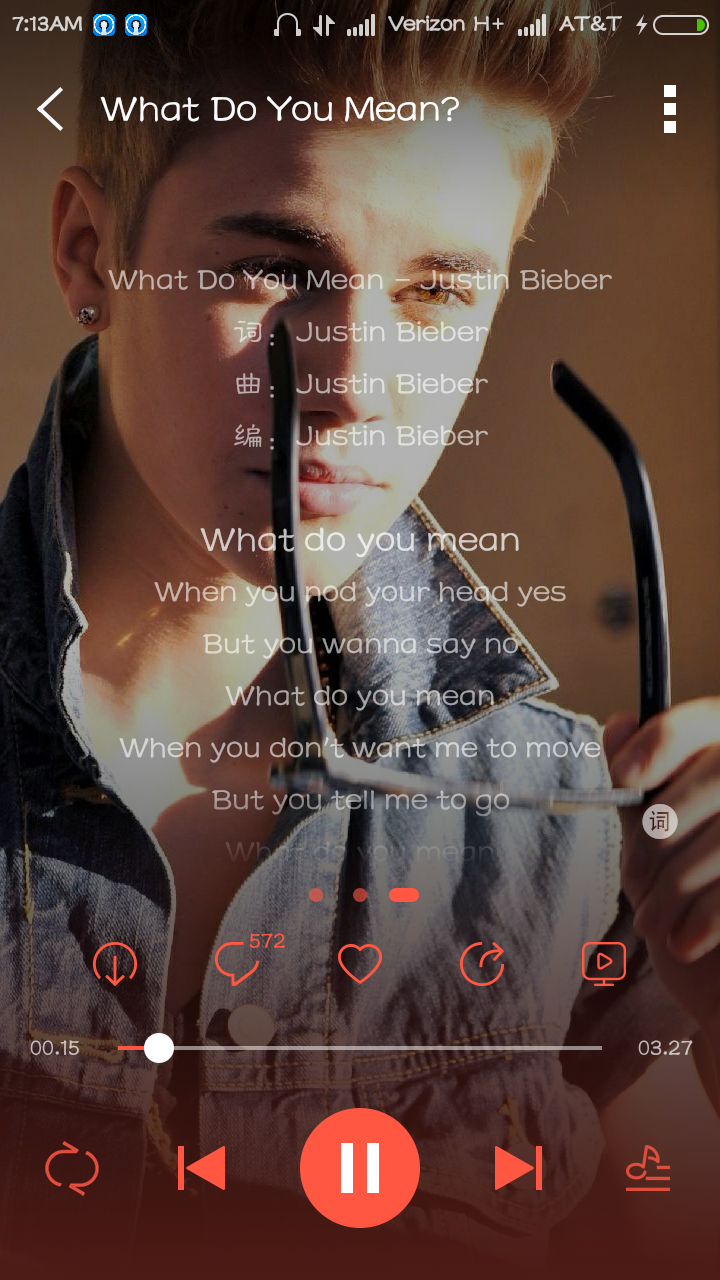Select the first page indicator dot
The image size is (720, 1280).
click(317, 895)
